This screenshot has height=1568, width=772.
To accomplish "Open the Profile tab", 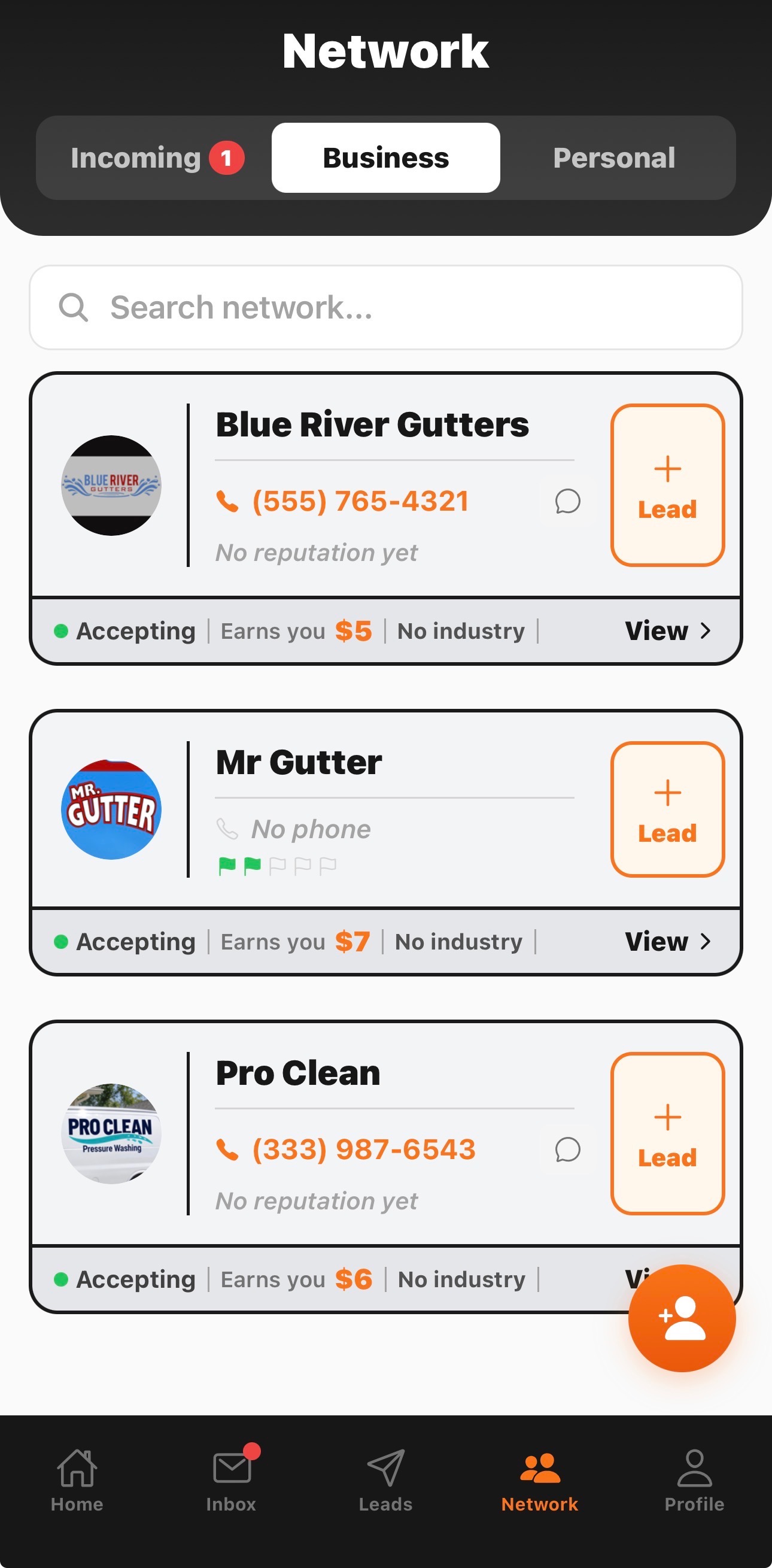I will [x=694, y=1481].
